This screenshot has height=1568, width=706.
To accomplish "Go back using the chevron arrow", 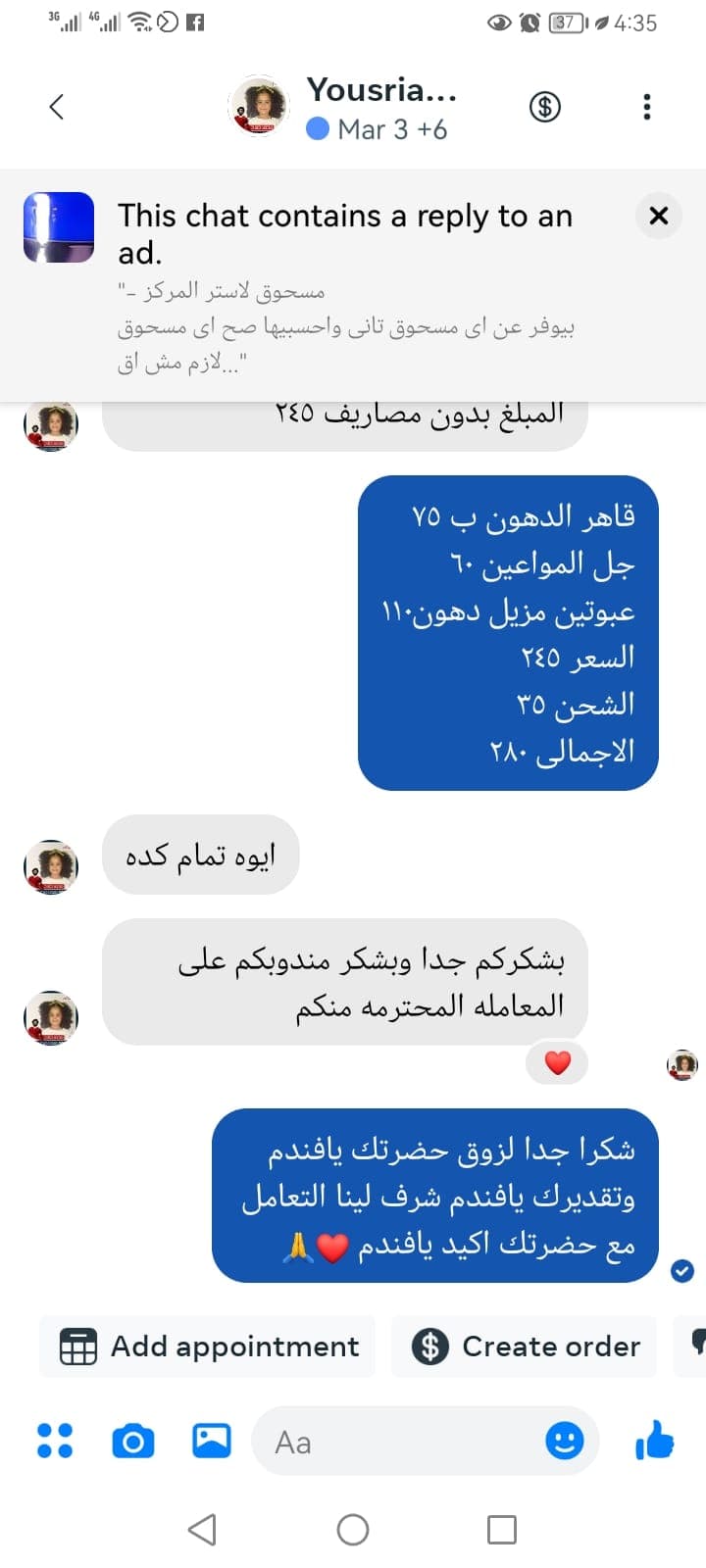I will [57, 108].
